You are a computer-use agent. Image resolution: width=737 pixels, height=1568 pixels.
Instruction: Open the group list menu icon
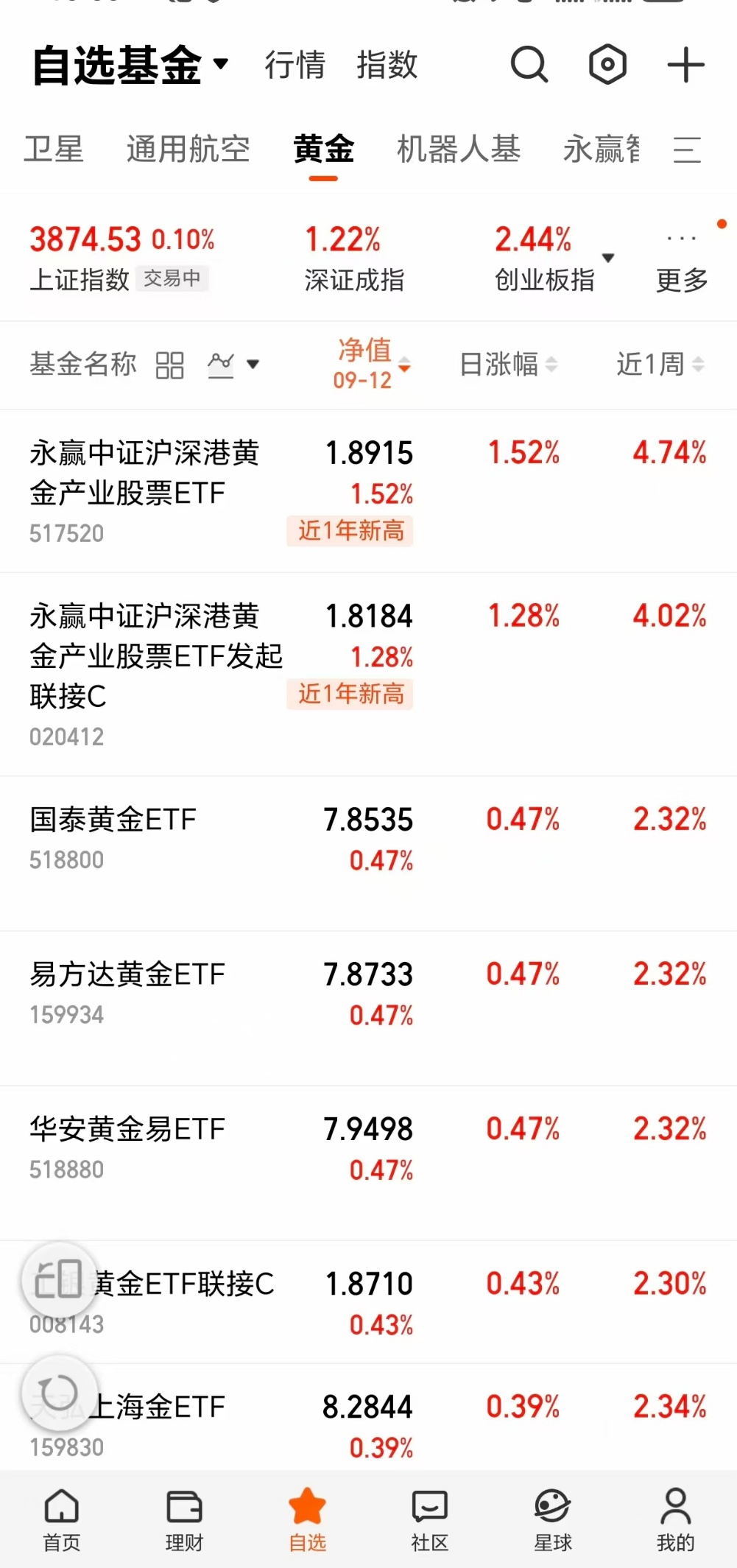tap(686, 150)
